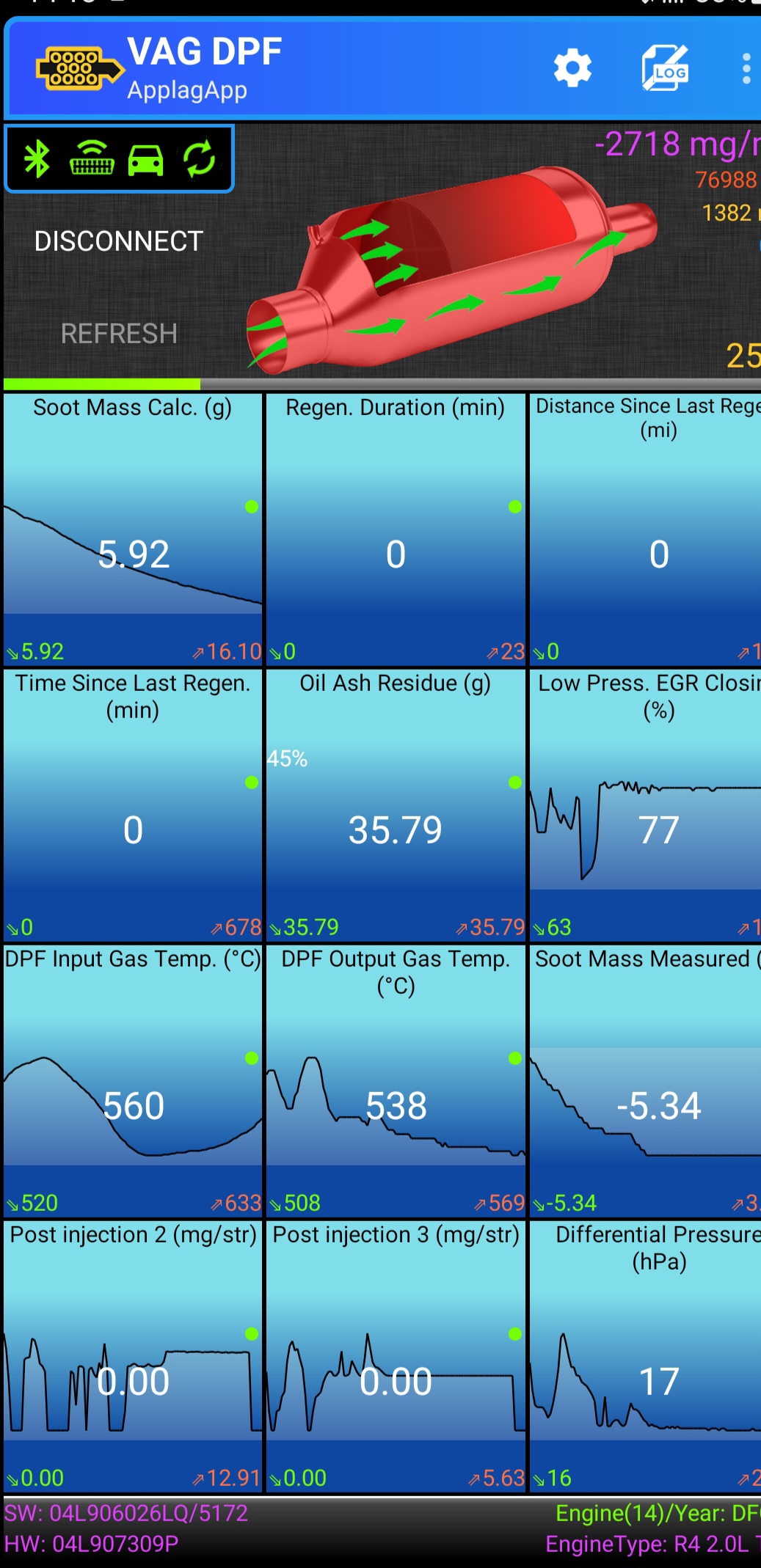Open the three-dot overflow menu

tap(746, 68)
